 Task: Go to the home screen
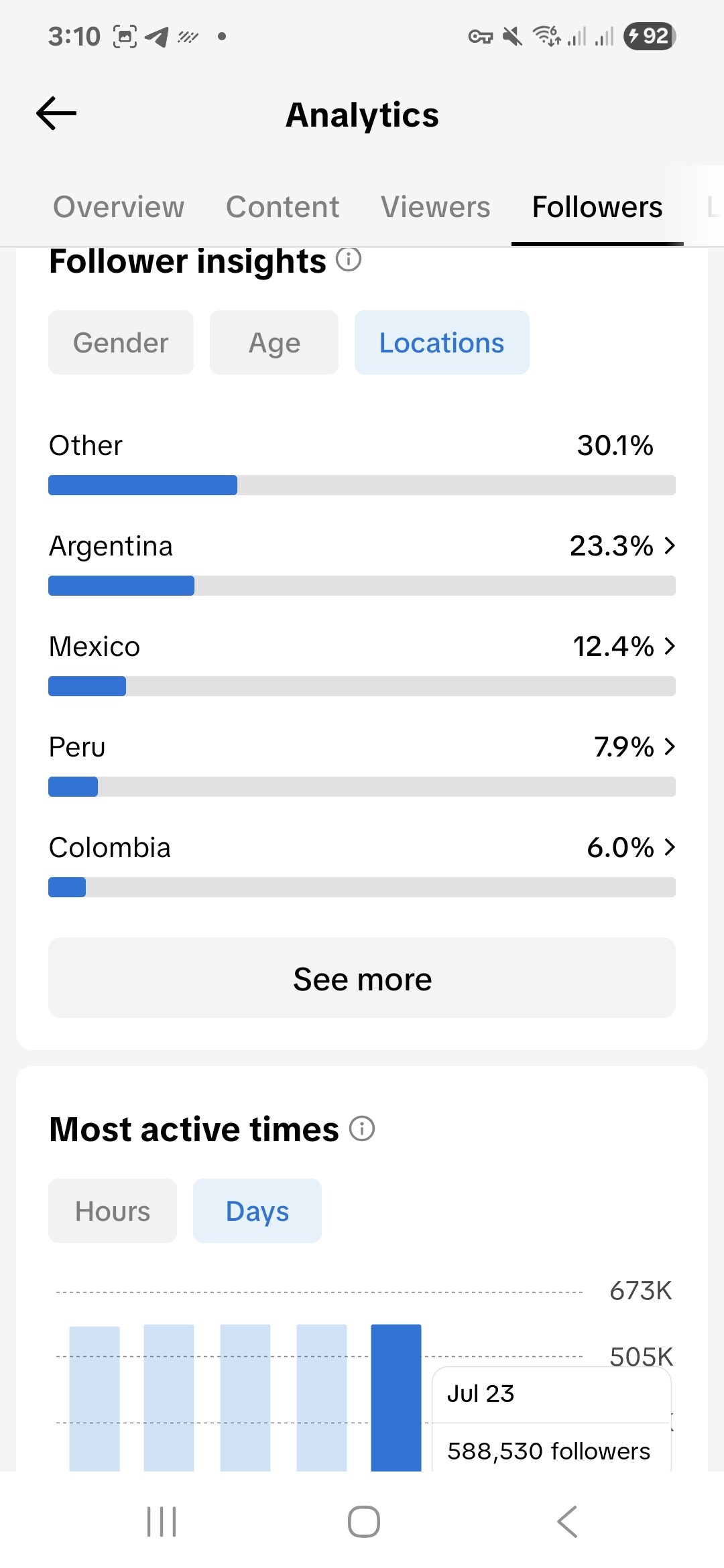pos(364,1521)
